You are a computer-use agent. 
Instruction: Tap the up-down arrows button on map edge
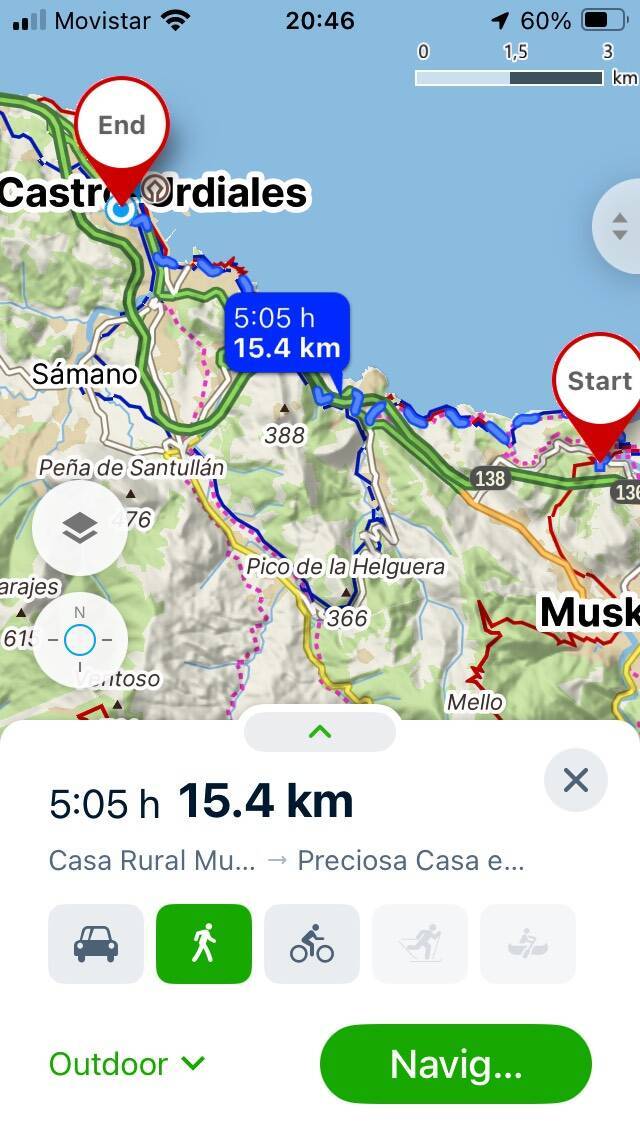point(620,226)
